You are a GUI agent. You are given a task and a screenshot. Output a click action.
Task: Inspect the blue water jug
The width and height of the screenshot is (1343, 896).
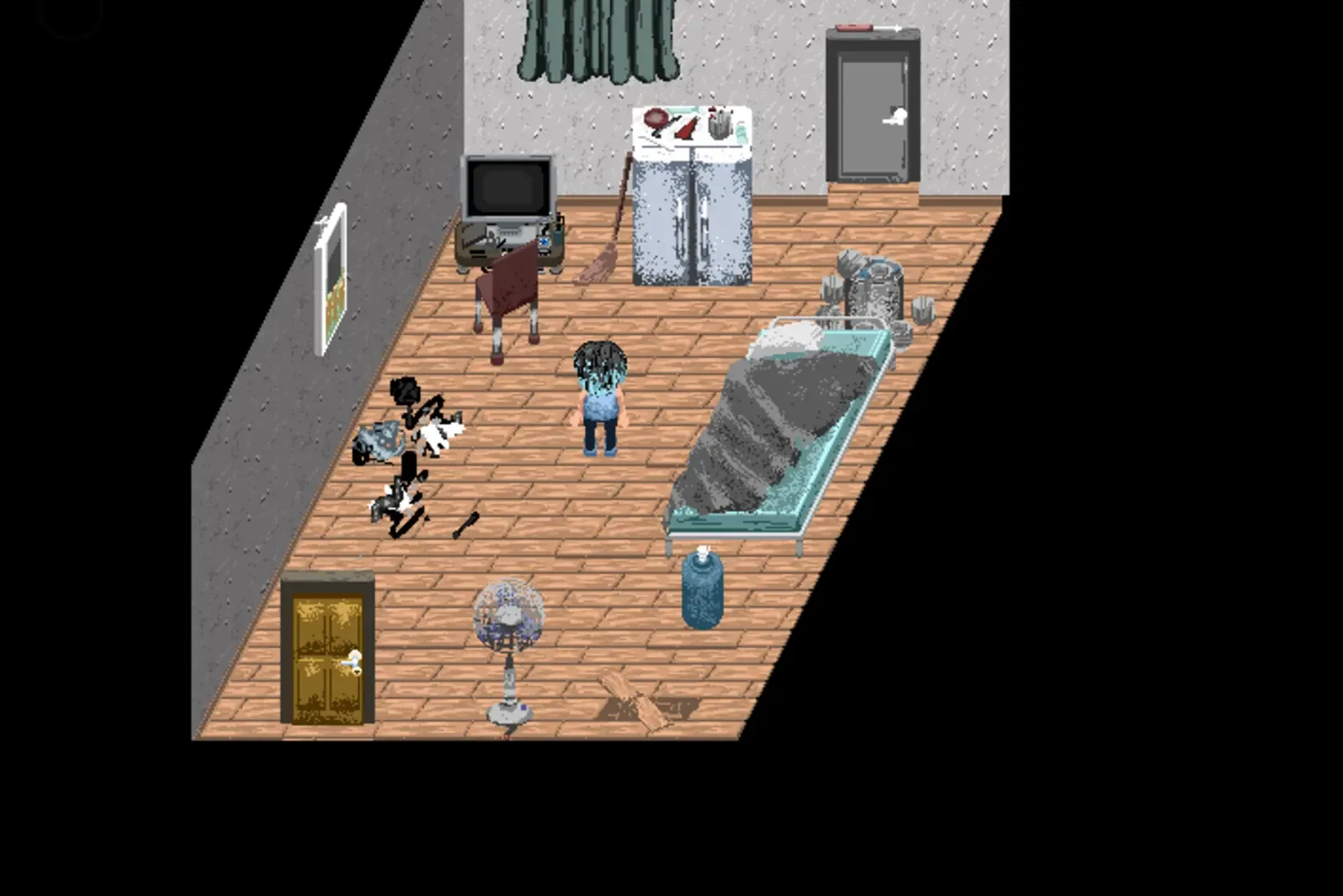pyautogui.click(x=702, y=591)
